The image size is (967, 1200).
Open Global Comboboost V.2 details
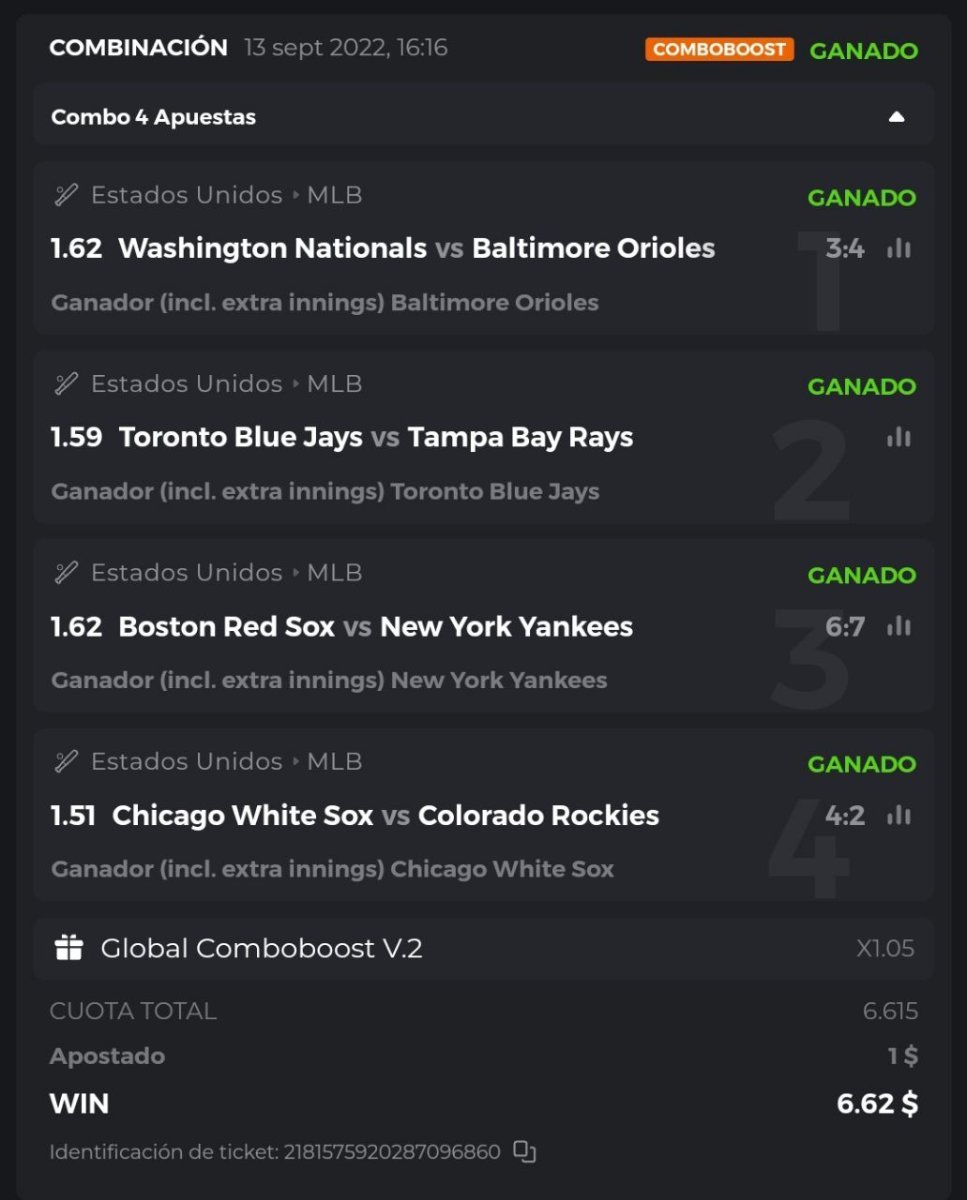(261, 948)
